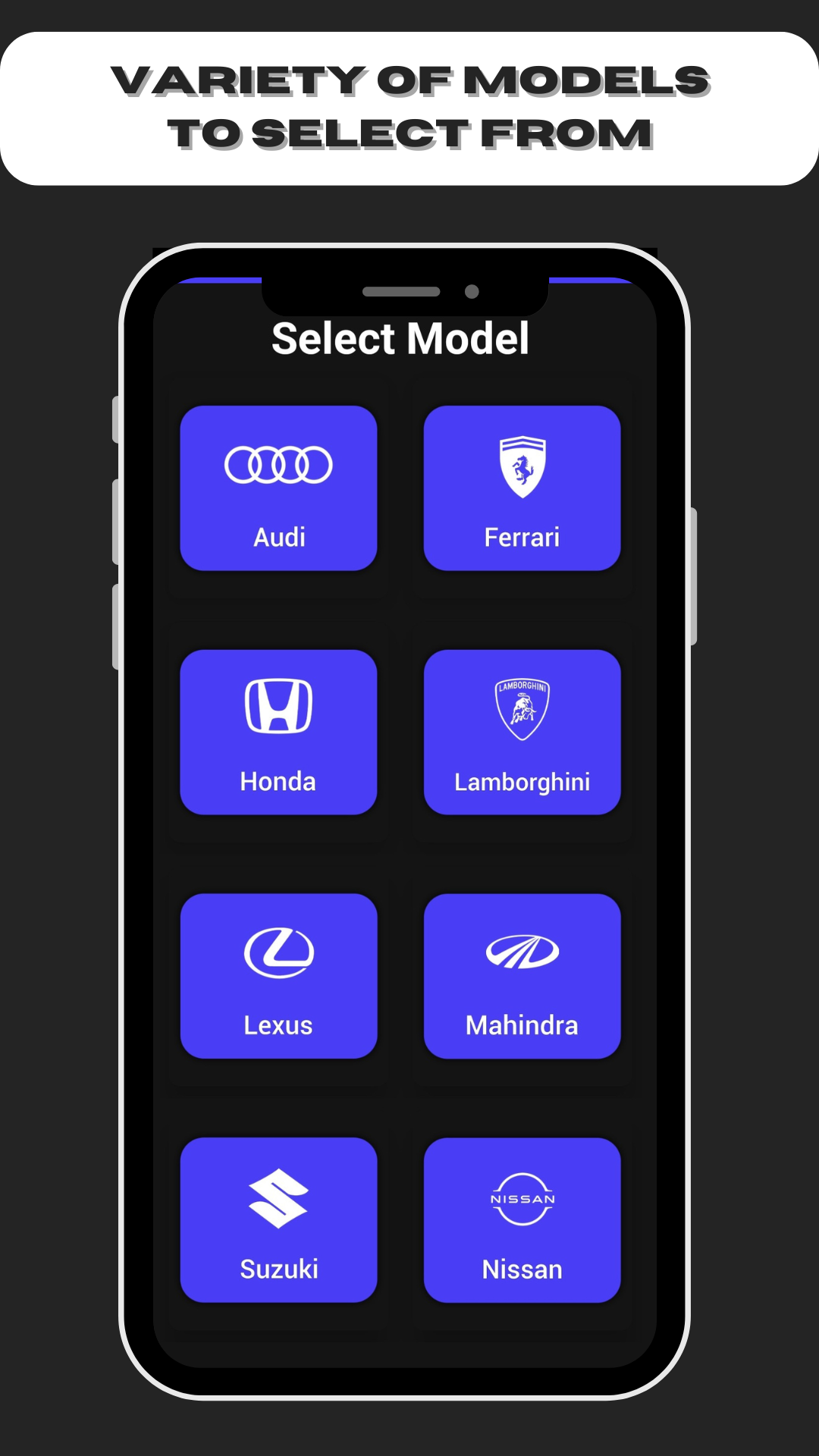Open the Suzuki model tile

pyautogui.click(x=278, y=1219)
